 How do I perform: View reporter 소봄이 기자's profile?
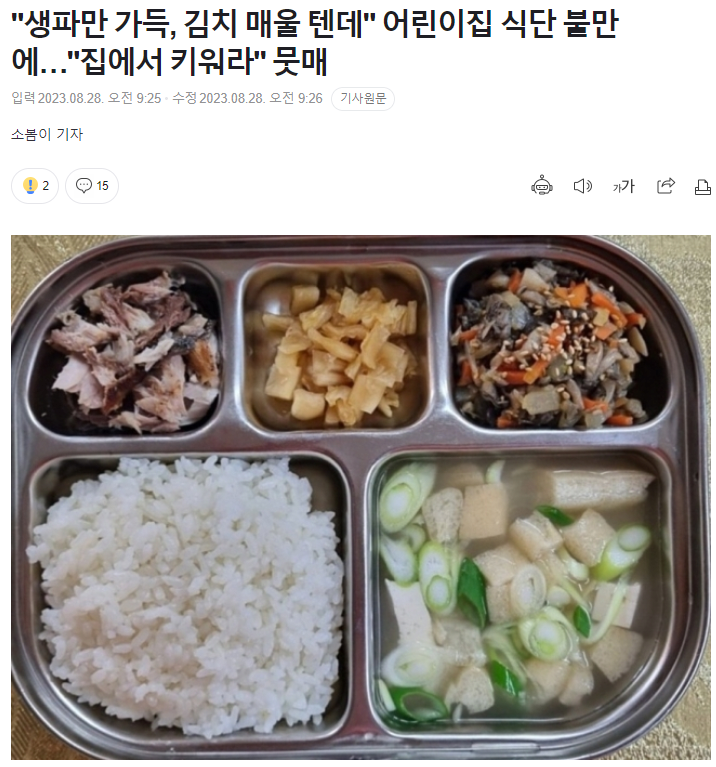coord(47,134)
